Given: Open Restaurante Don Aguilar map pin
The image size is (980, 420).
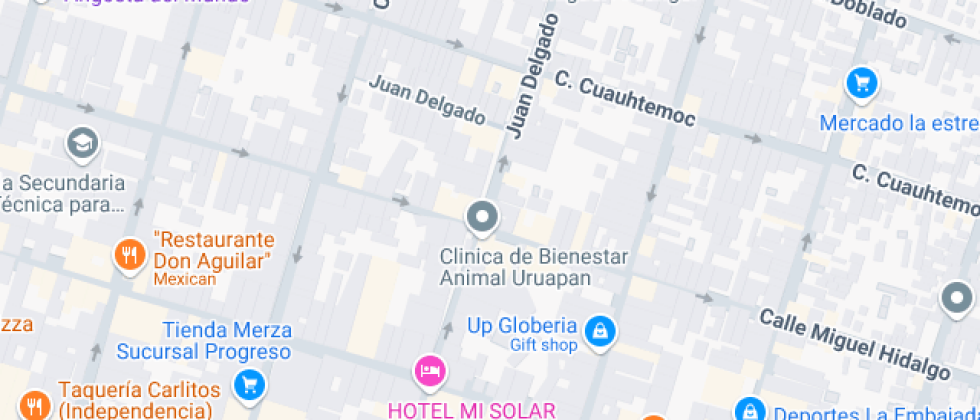Looking at the screenshot, I should point(129,254).
